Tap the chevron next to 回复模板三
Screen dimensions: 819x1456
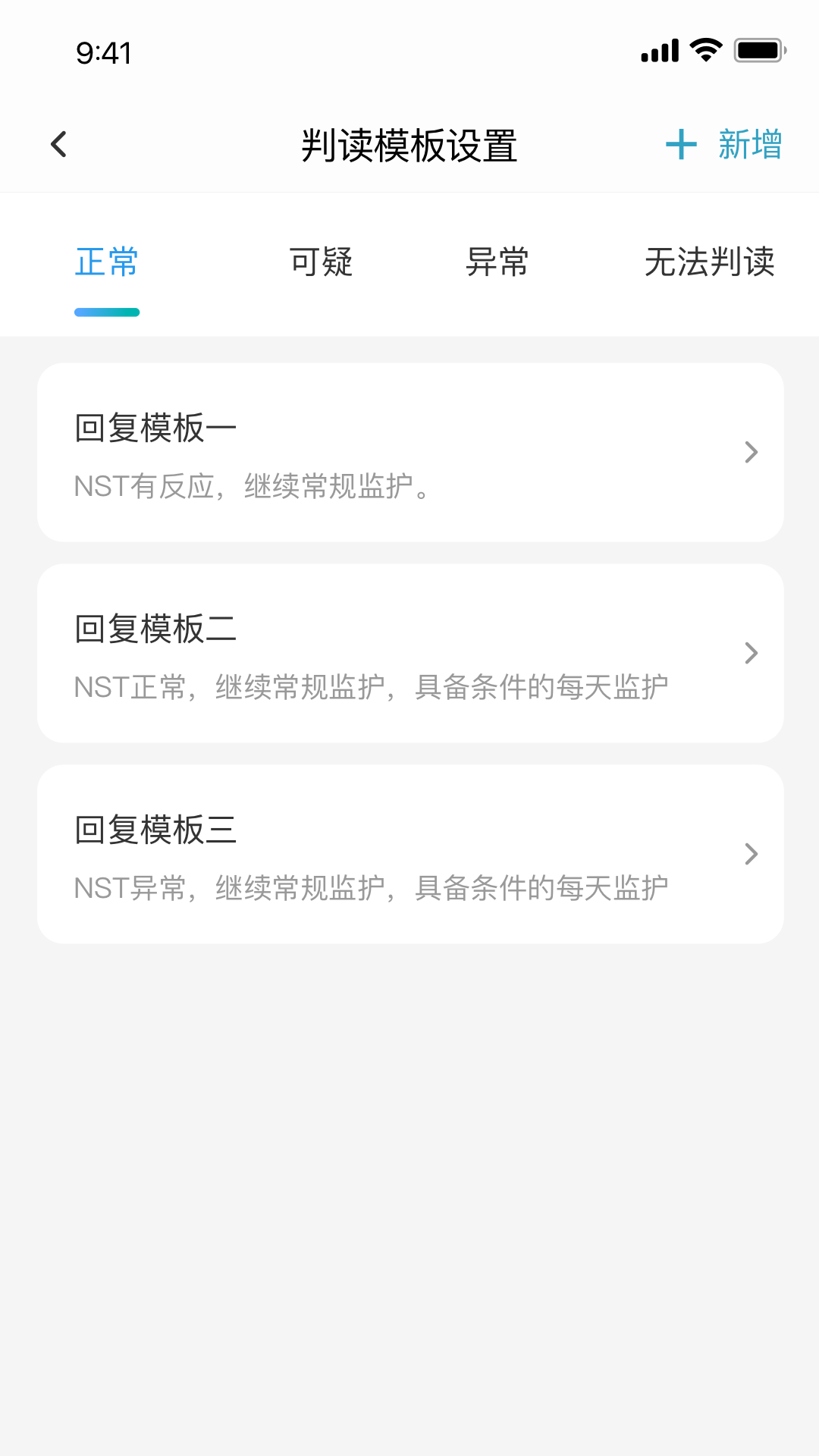(x=751, y=854)
